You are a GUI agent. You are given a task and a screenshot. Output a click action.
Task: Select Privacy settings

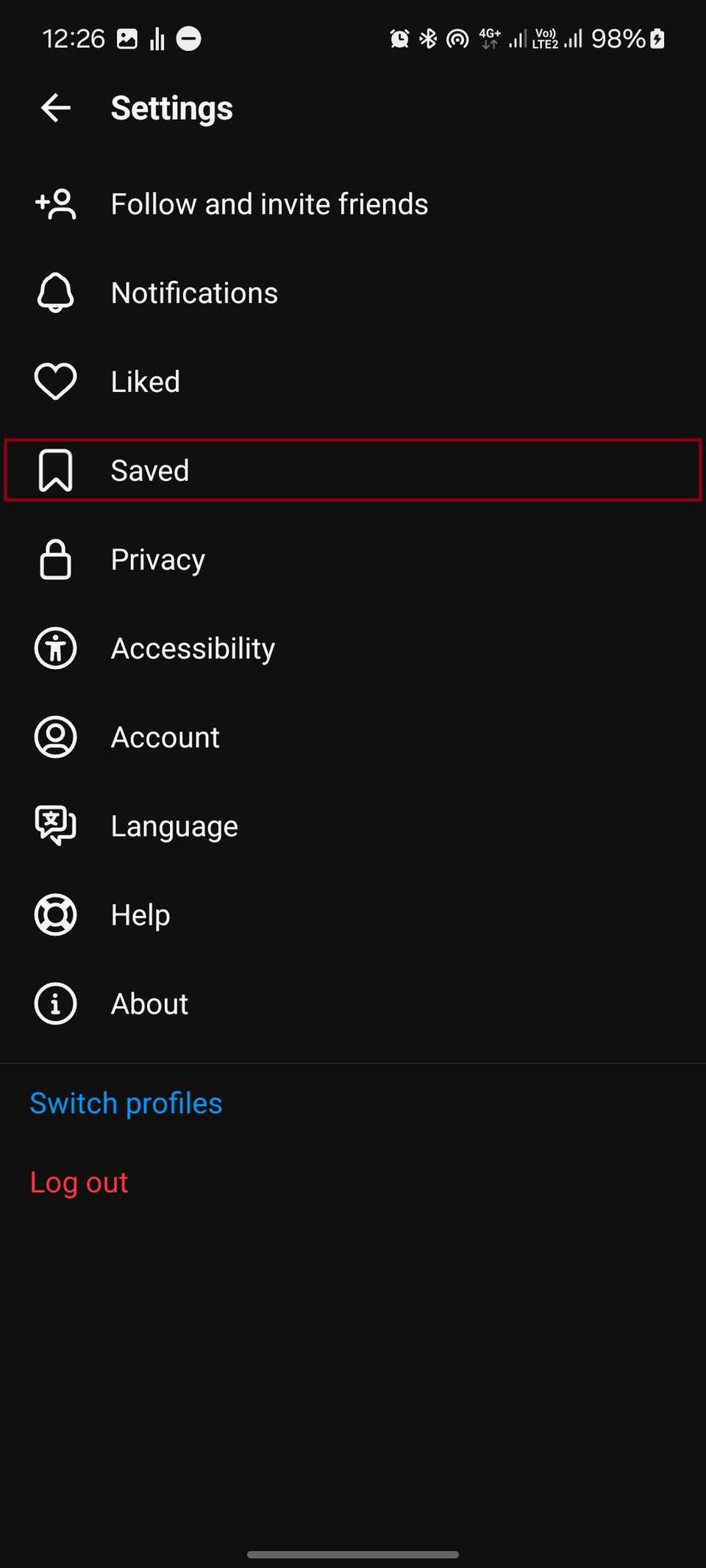coord(158,560)
